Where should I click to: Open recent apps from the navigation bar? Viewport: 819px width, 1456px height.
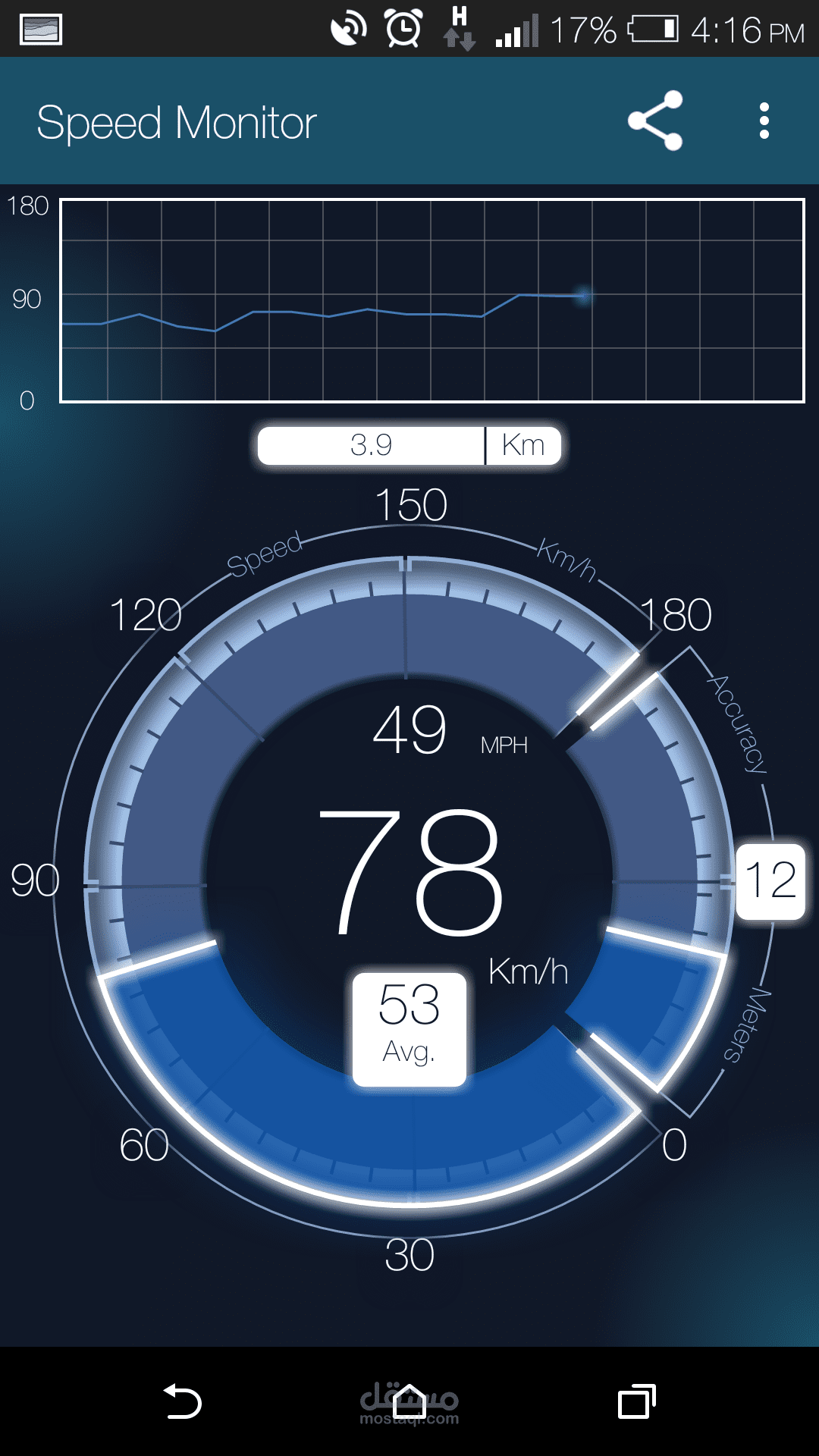pyautogui.click(x=636, y=1401)
